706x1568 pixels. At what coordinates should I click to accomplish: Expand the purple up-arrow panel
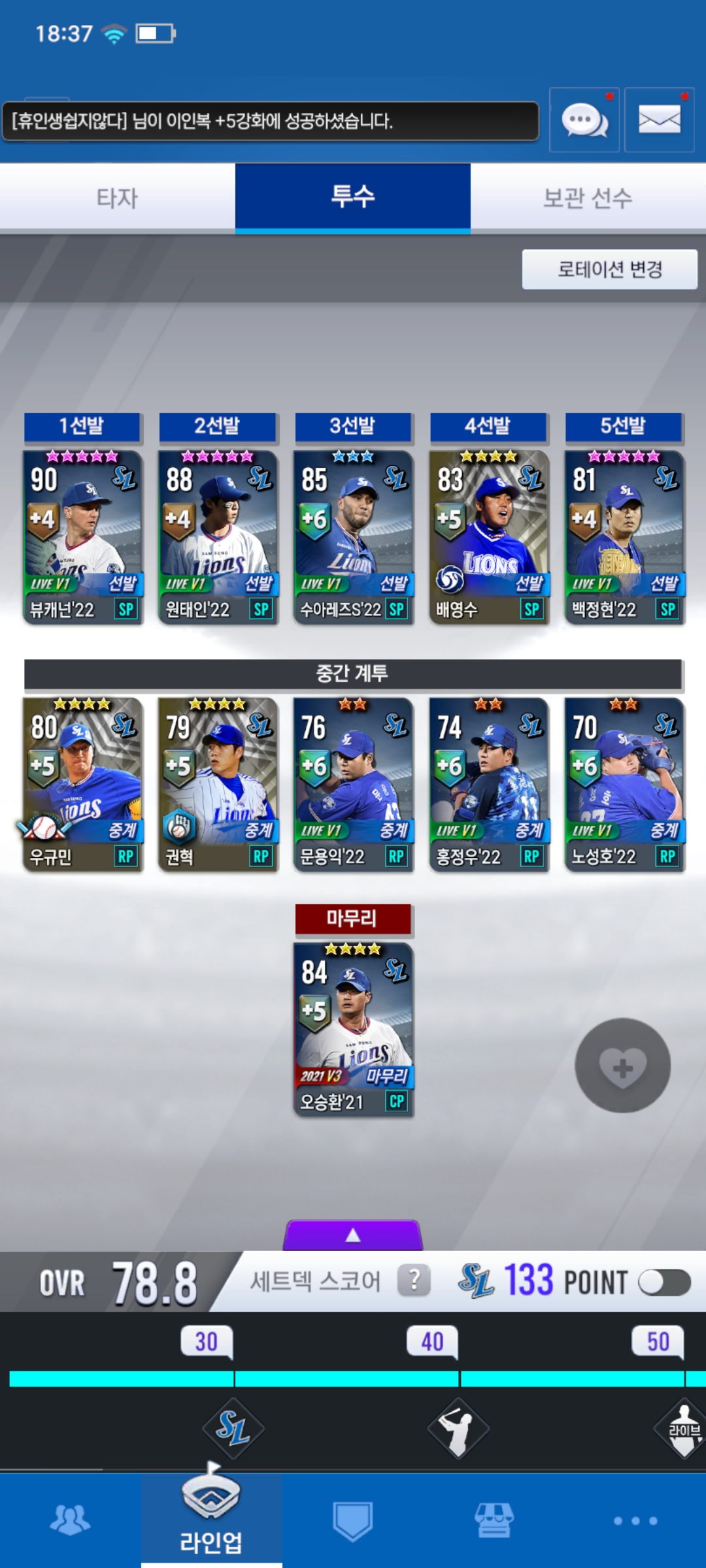[x=353, y=1235]
